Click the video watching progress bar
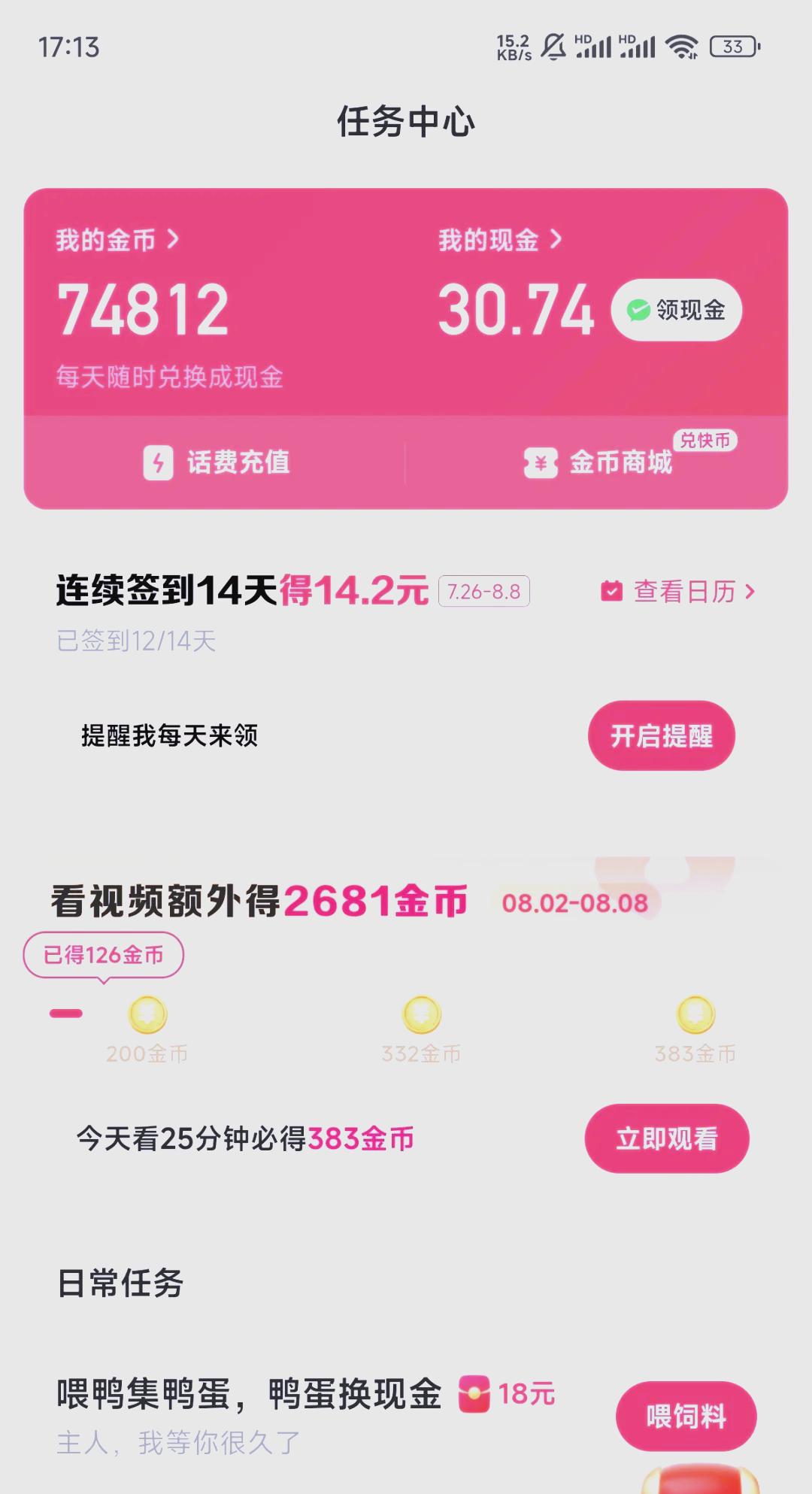The width and height of the screenshot is (812, 1494). (x=65, y=1013)
